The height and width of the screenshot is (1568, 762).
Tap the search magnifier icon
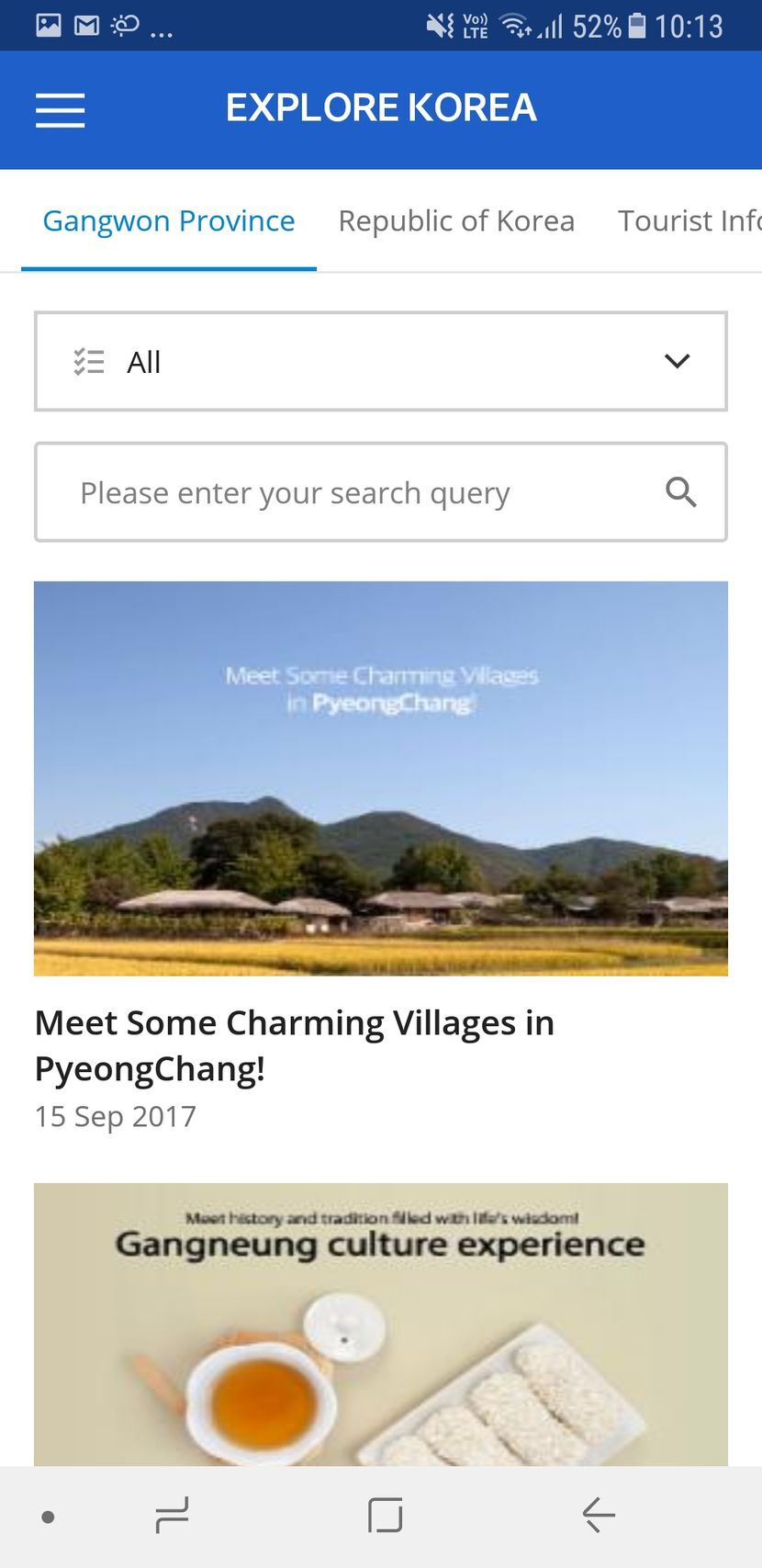pyautogui.click(x=682, y=492)
